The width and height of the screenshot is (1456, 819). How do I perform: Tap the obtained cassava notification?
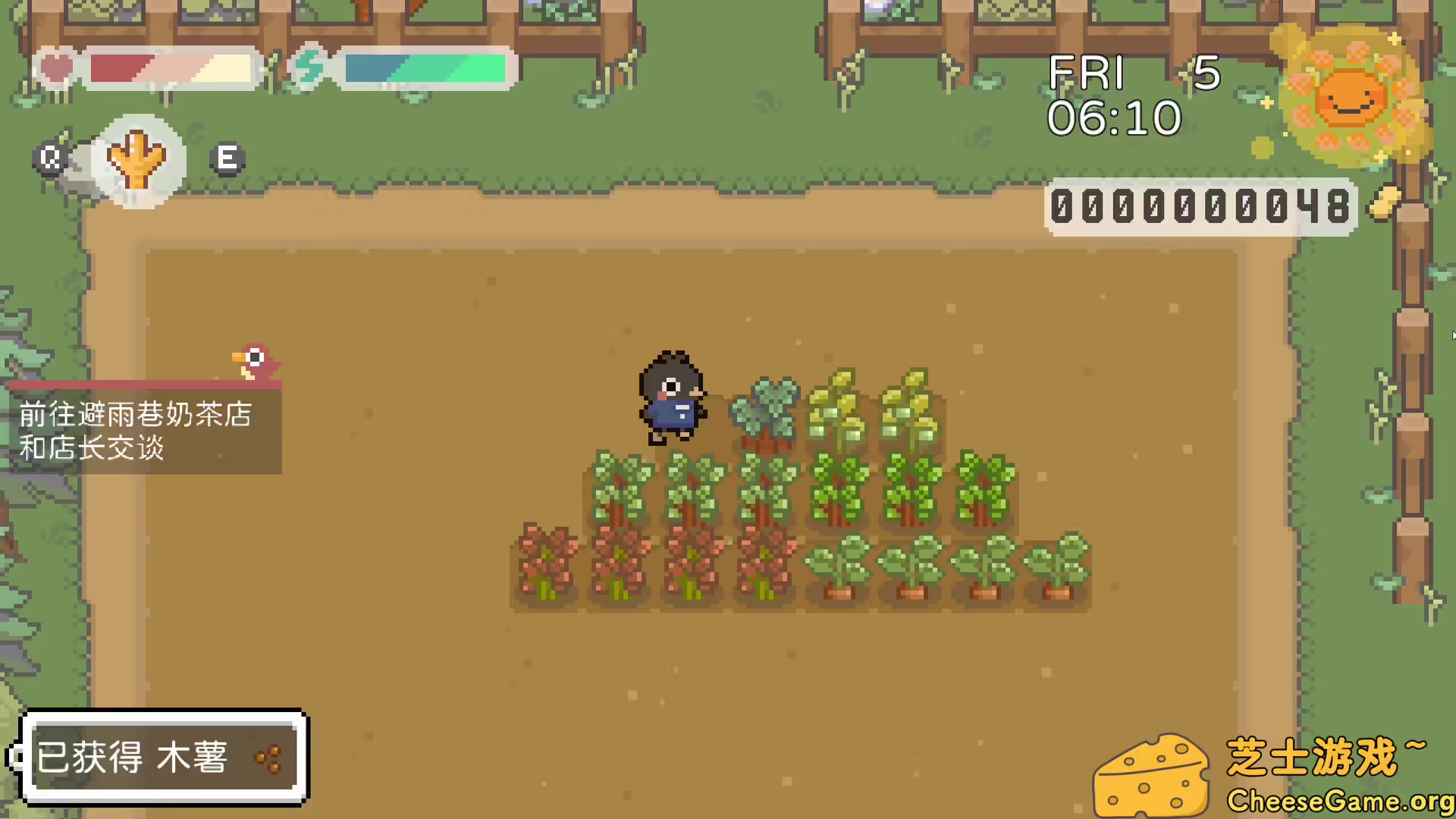click(164, 758)
